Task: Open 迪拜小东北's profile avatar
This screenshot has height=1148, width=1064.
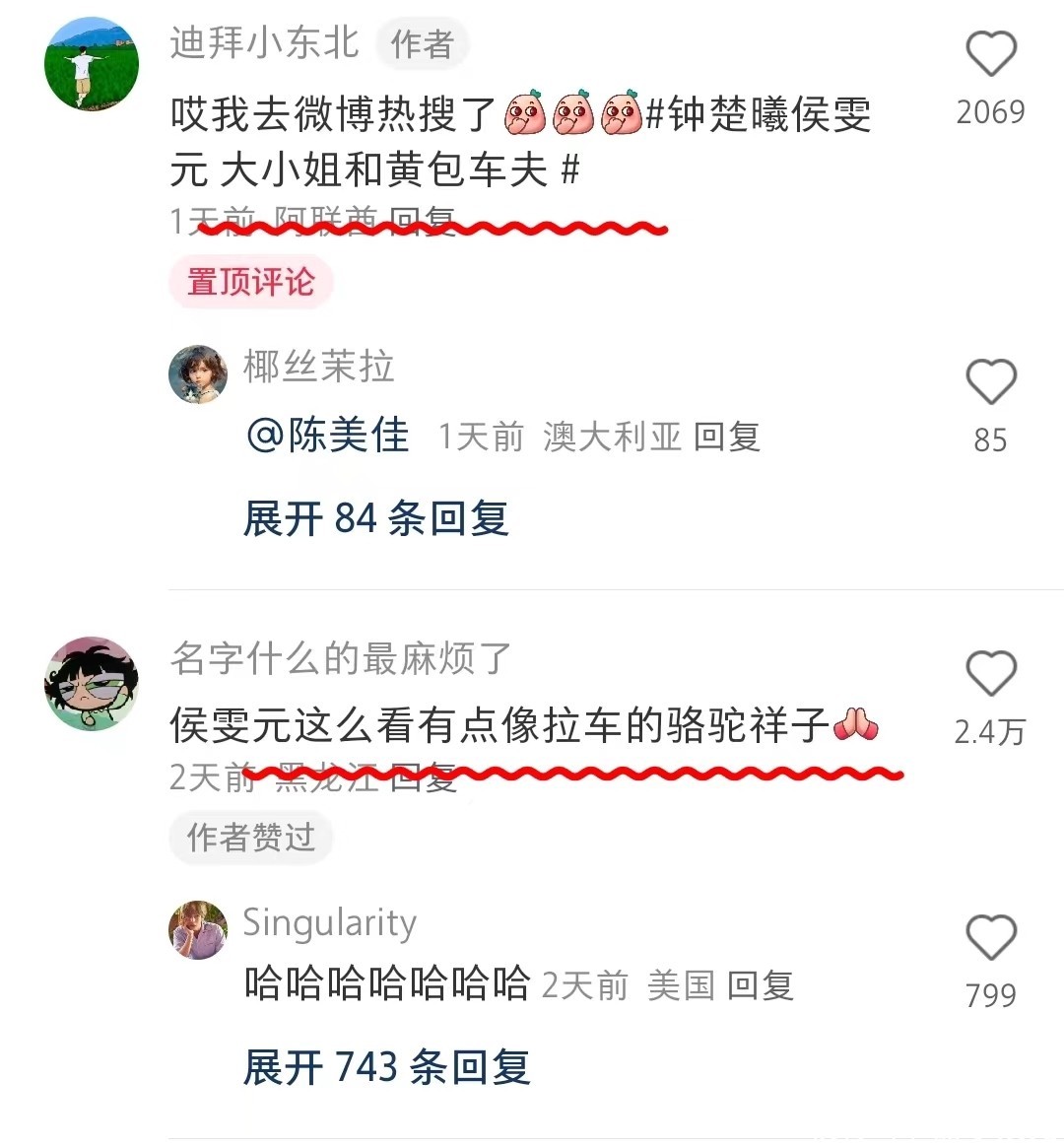Action: pyautogui.click(x=91, y=64)
